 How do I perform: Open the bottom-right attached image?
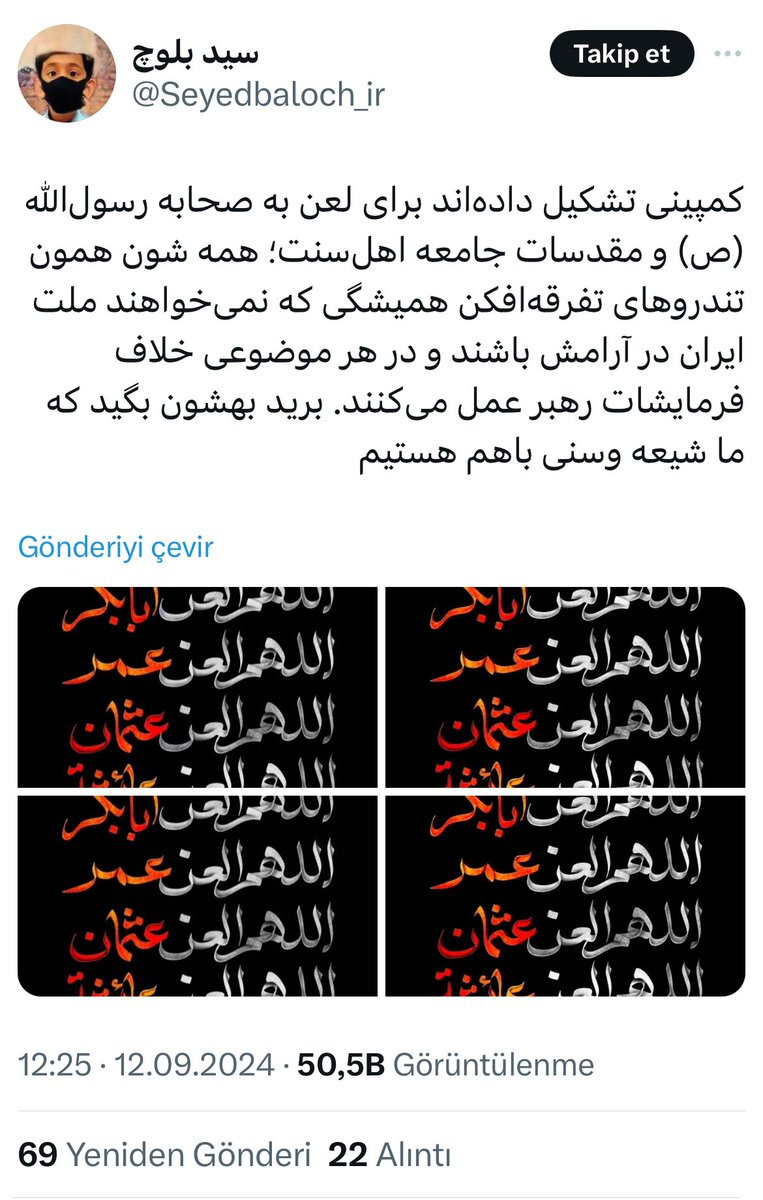click(x=565, y=896)
